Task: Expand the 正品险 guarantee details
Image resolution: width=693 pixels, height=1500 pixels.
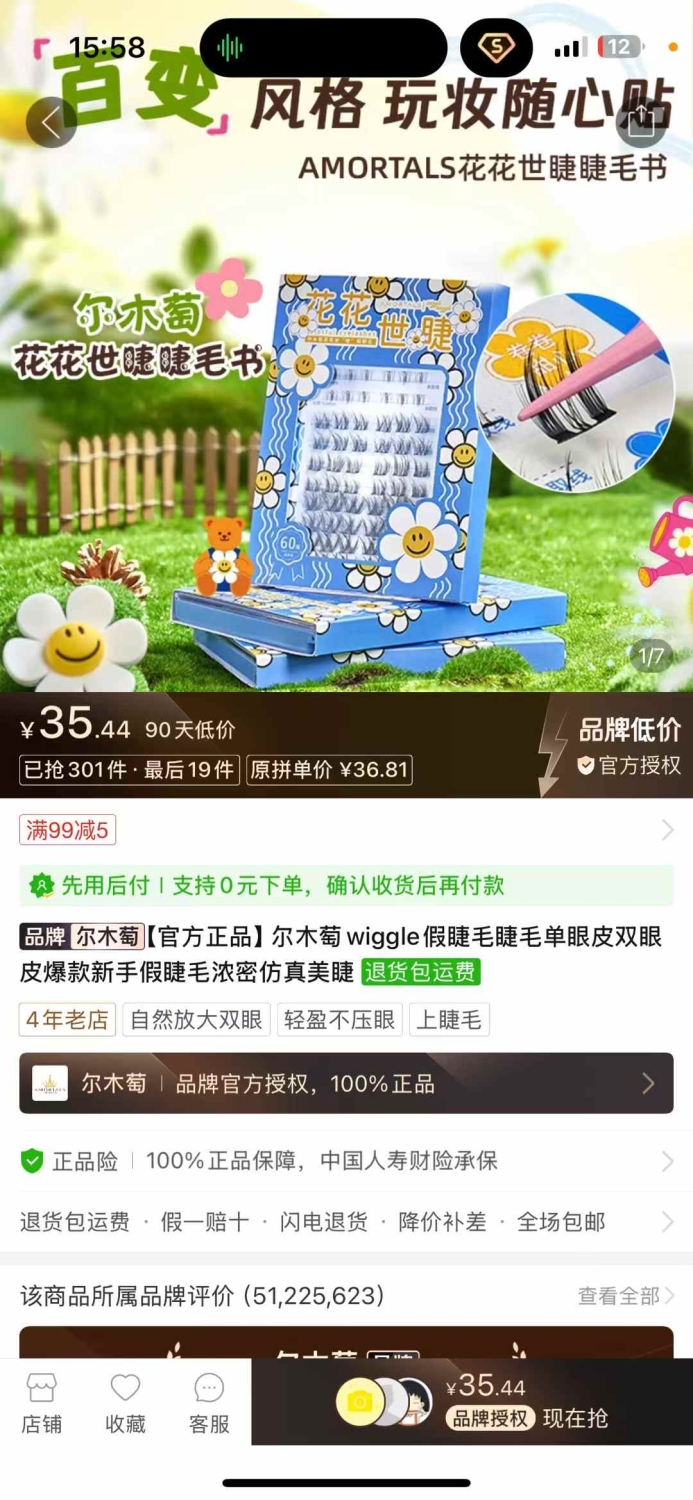Action: point(346,1161)
